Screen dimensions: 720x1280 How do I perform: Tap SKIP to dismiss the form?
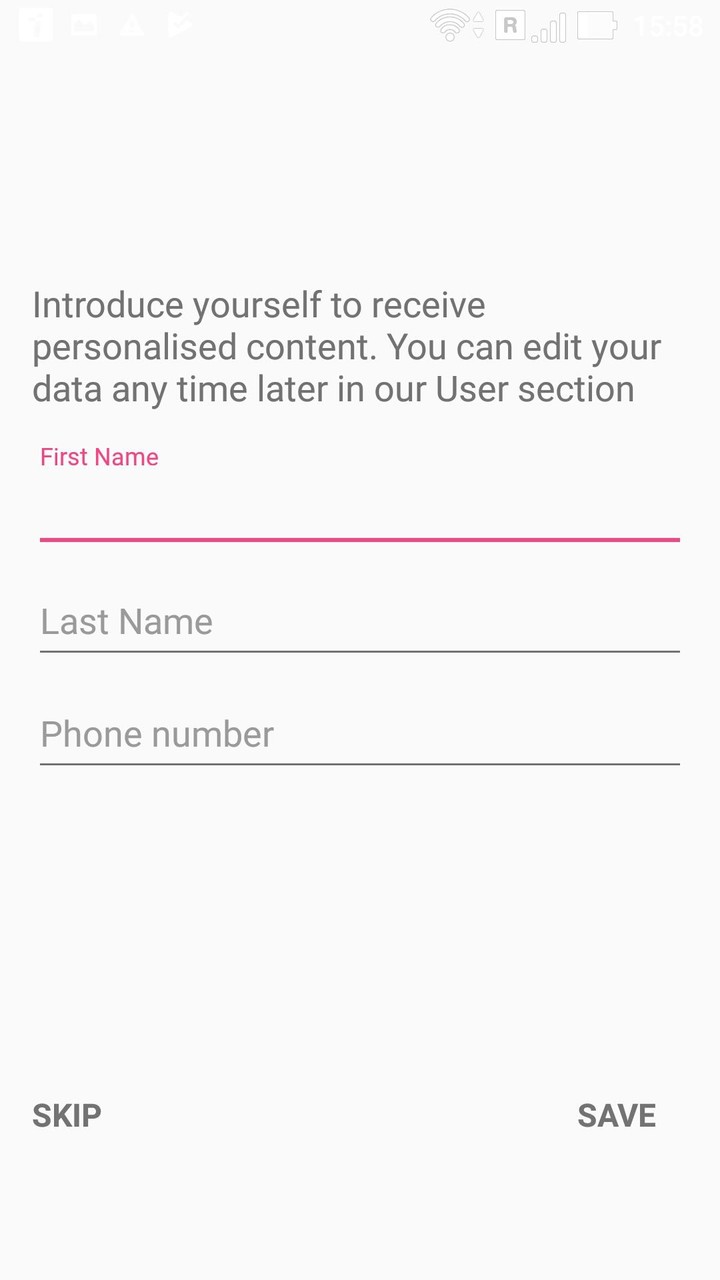65,1114
